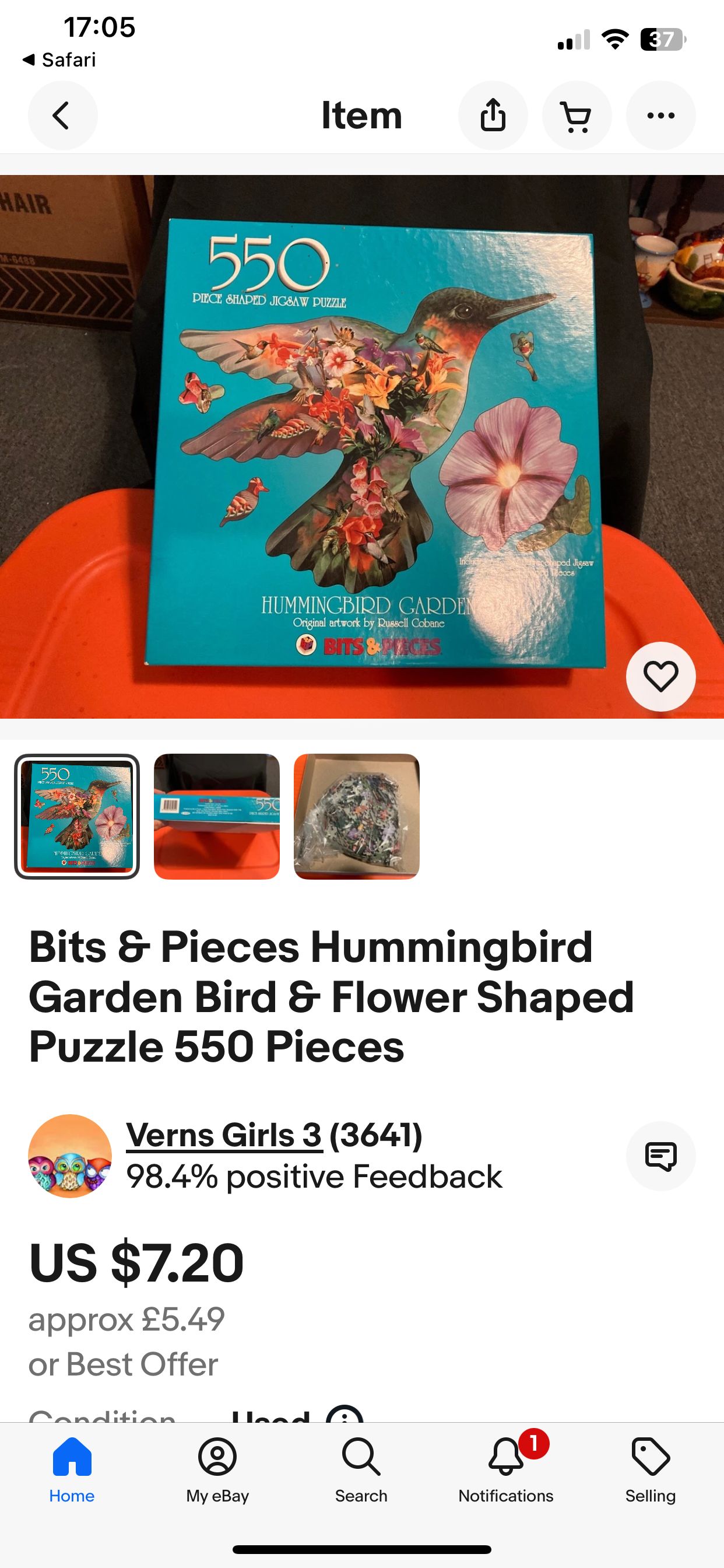Share this puzzle listing
The width and height of the screenshot is (724, 1568).
click(493, 116)
